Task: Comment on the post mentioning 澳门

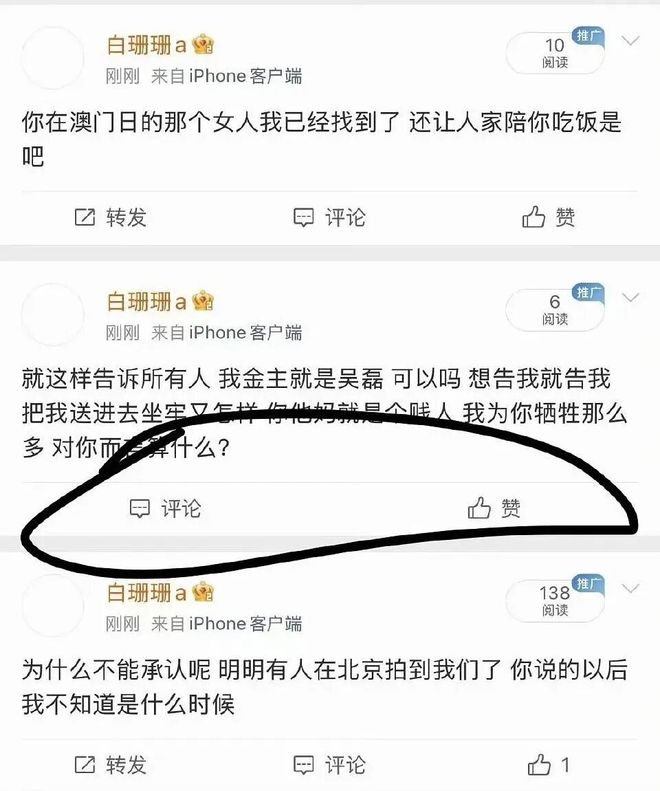Action: tap(330, 217)
